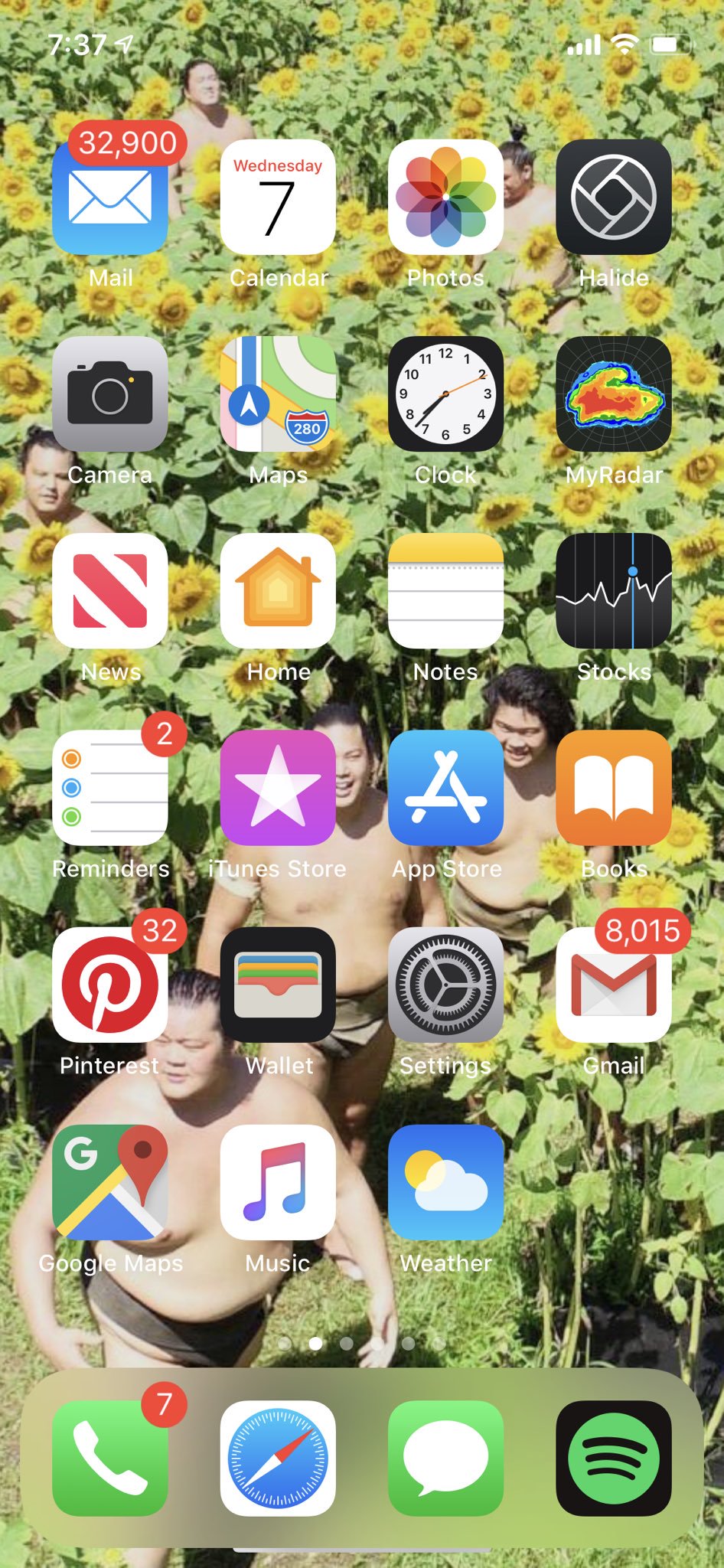This screenshot has height=1568, width=724.
Task: Open the Settings app
Action: [x=445, y=985]
